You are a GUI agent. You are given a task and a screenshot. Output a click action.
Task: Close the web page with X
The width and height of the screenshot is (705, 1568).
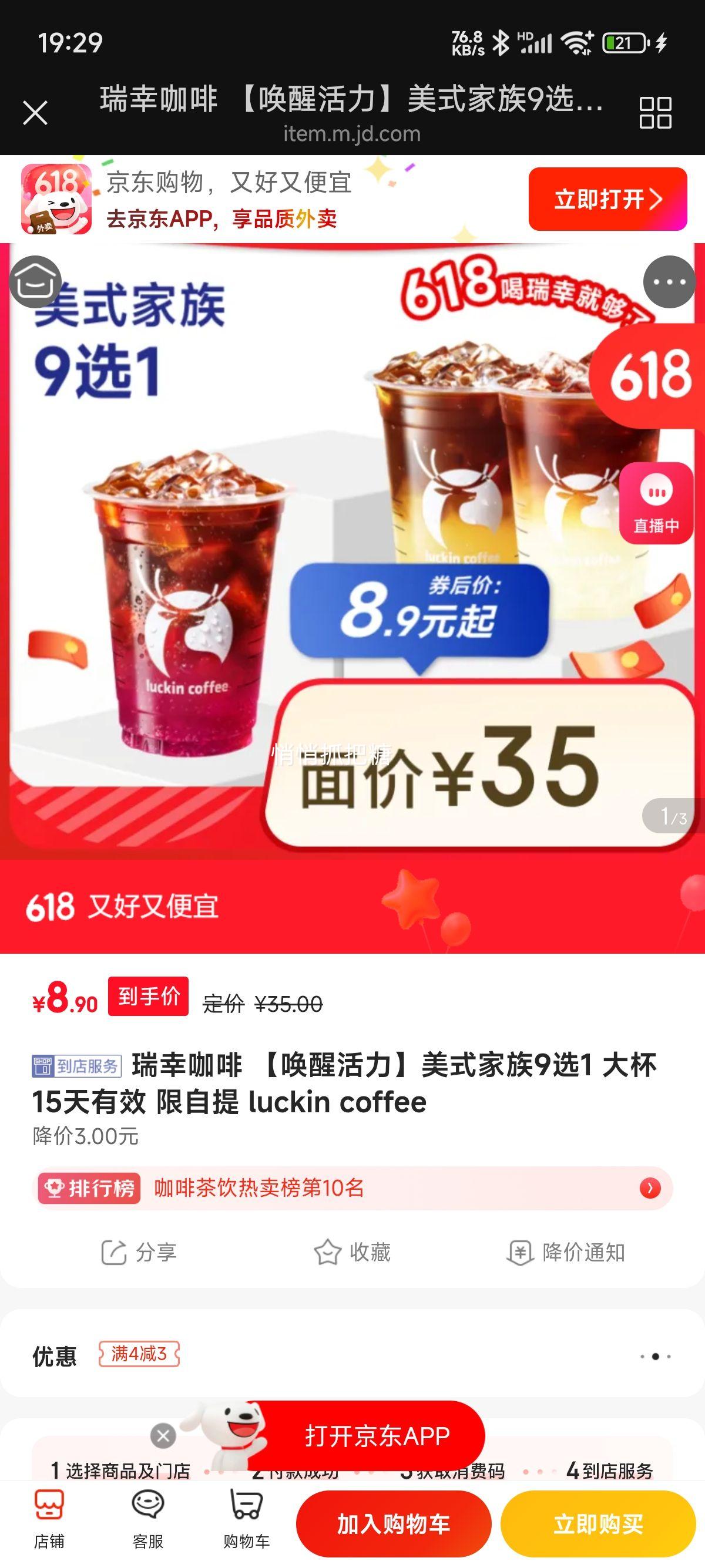click(x=35, y=113)
